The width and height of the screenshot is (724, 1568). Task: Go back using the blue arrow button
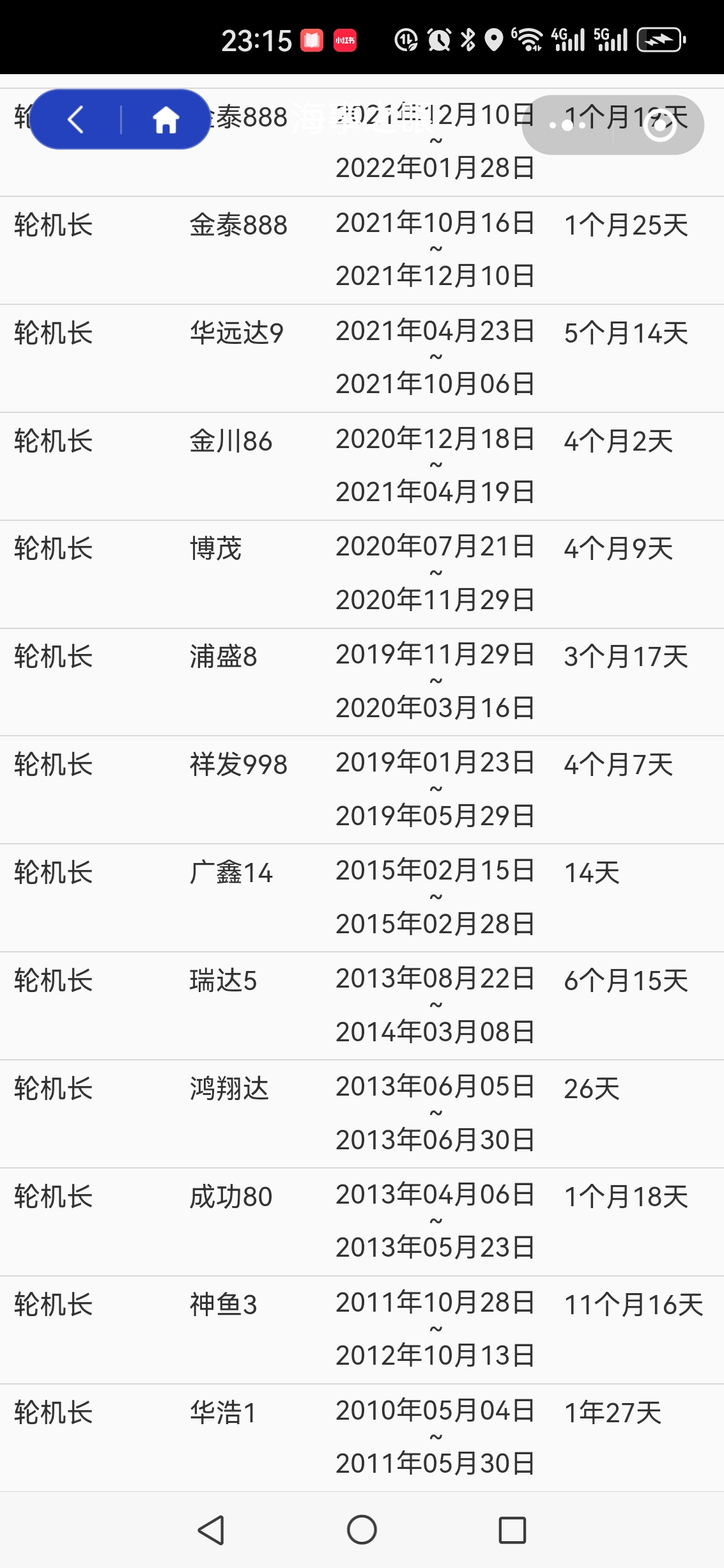(76, 120)
